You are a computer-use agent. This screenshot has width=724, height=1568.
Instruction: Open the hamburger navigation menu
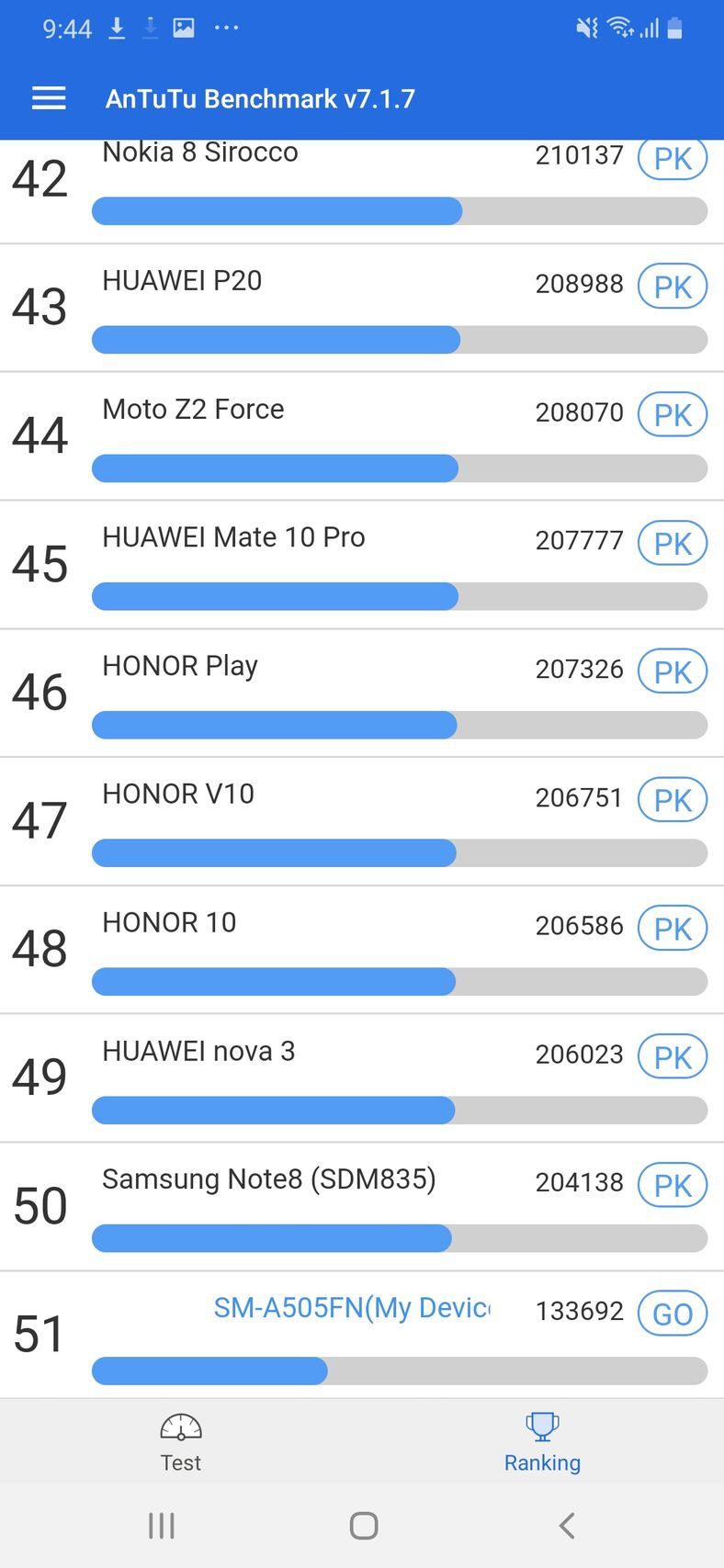click(48, 98)
